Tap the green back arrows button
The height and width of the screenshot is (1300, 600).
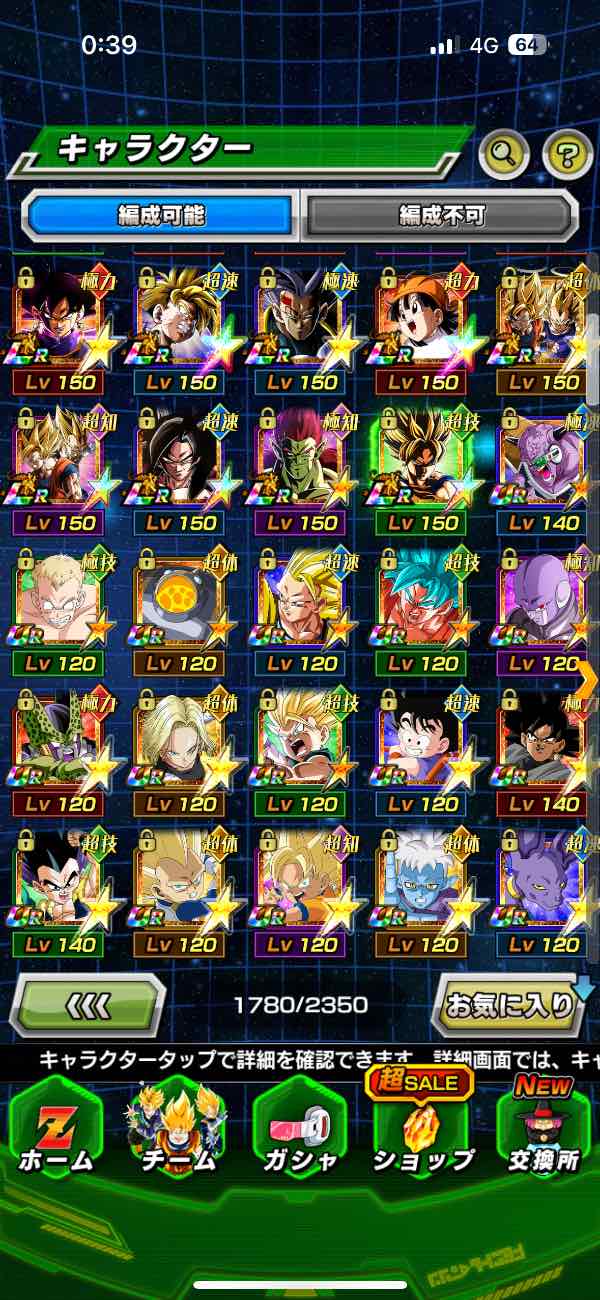[88, 1005]
